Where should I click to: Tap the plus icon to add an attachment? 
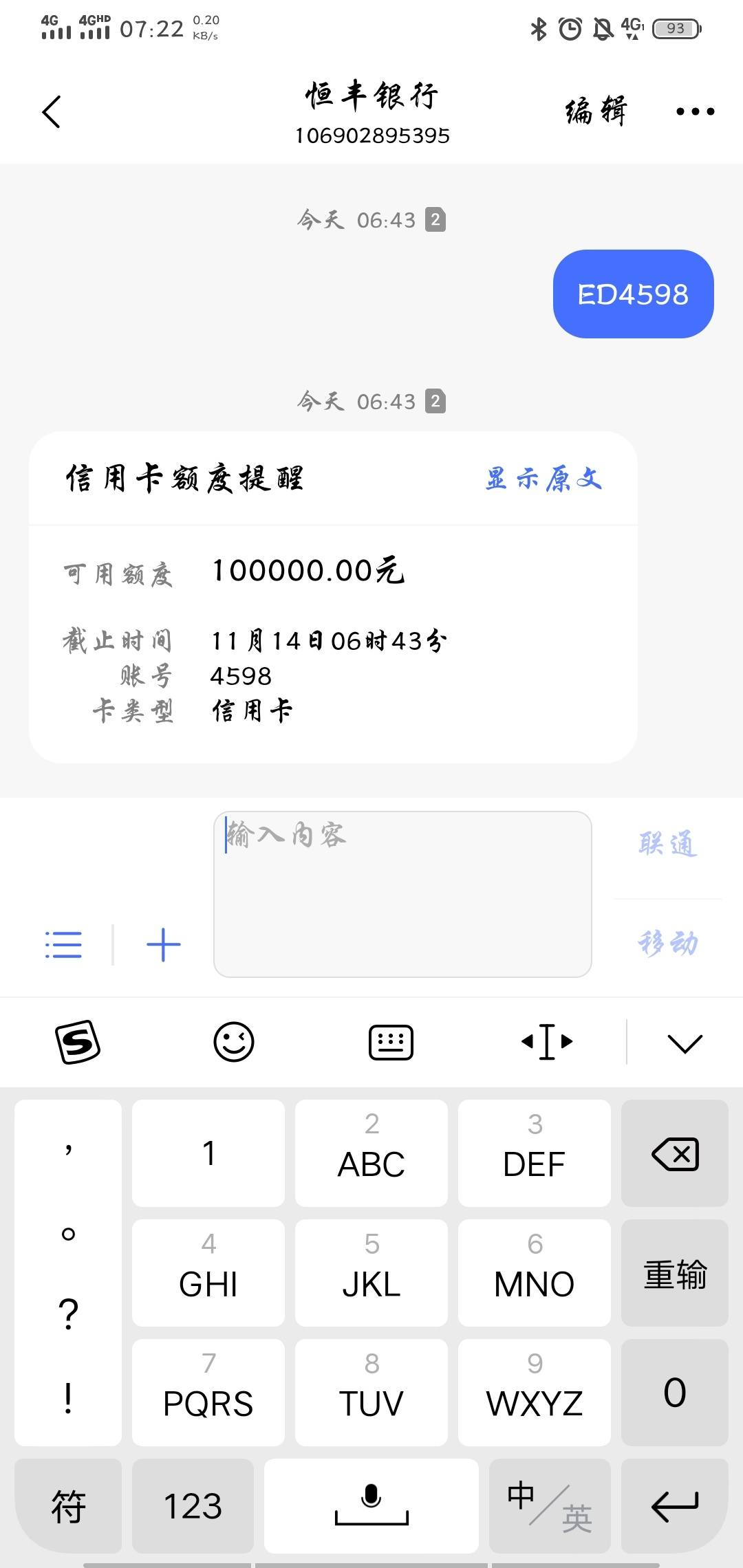coord(164,944)
